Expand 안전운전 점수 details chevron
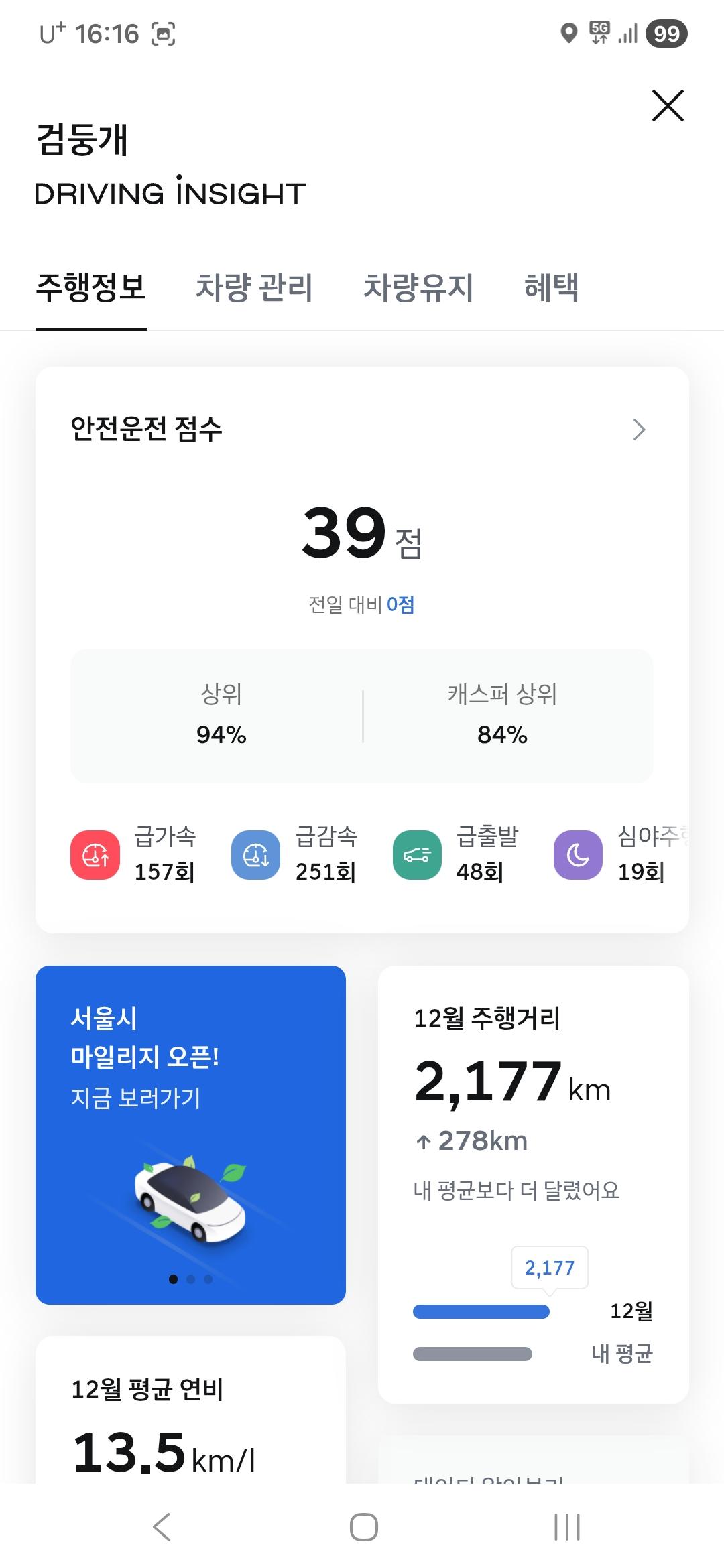This screenshot has width=724, height=1568. [639, 430]
